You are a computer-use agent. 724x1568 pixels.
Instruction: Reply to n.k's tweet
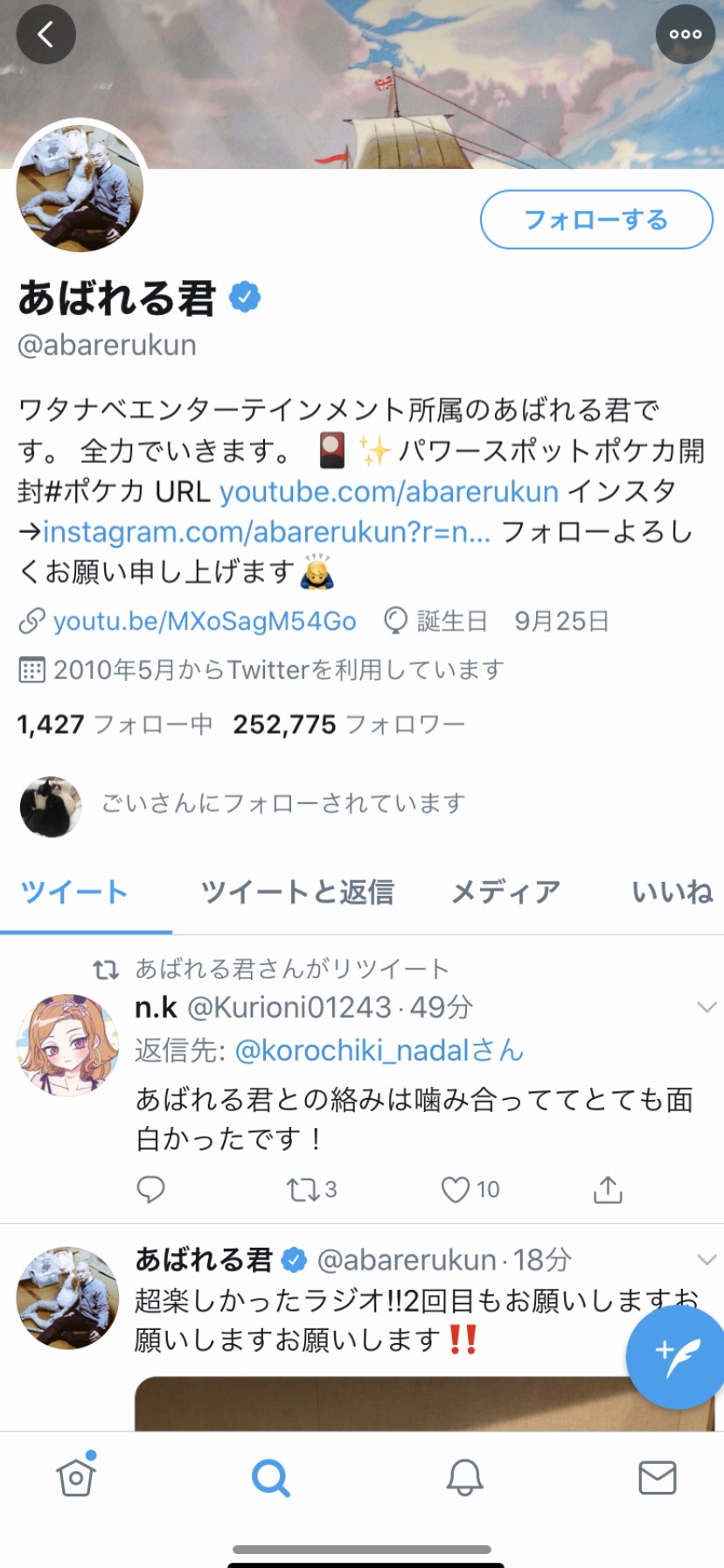(x=151, y=1189)
